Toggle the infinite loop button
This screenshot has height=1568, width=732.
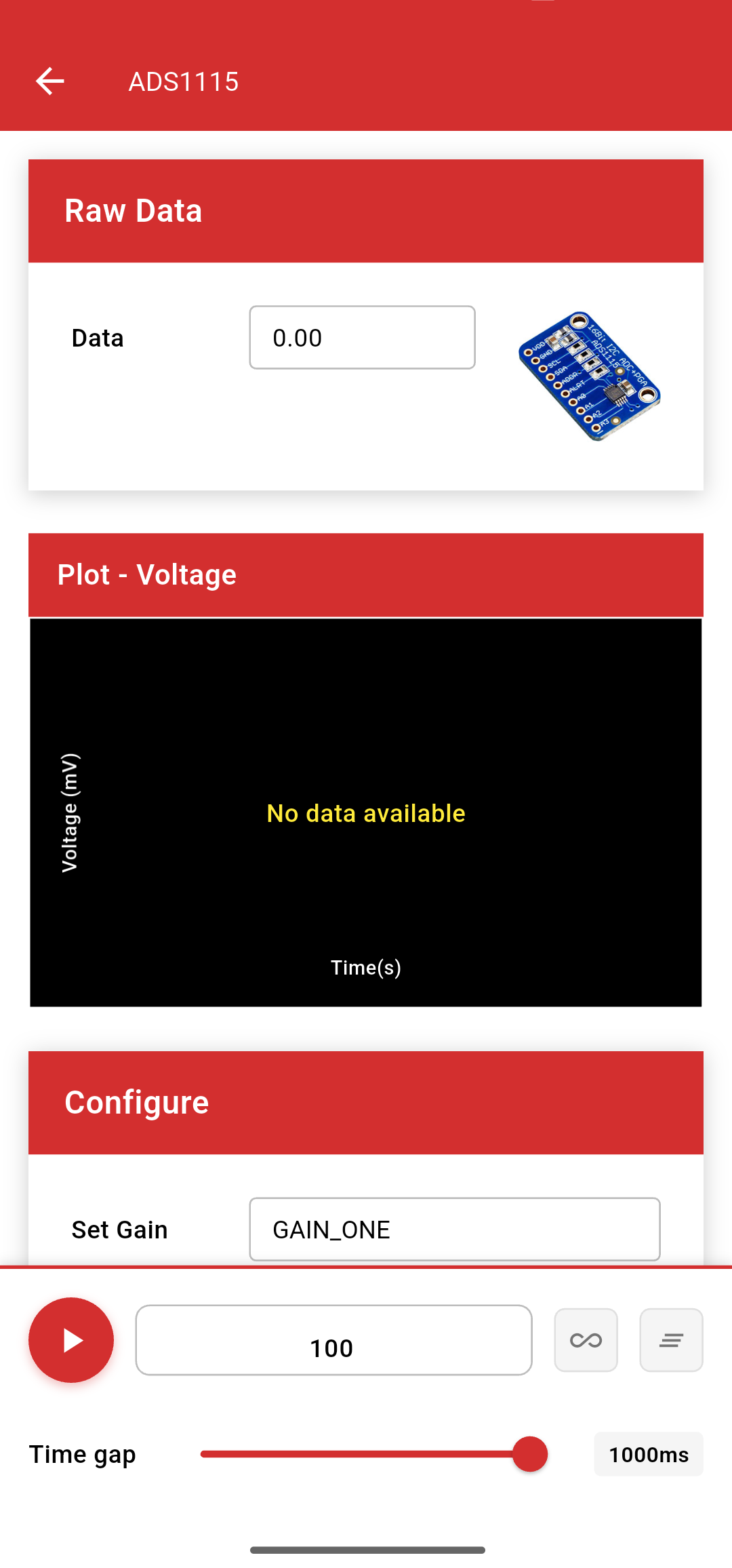[x=586, y=1340]
